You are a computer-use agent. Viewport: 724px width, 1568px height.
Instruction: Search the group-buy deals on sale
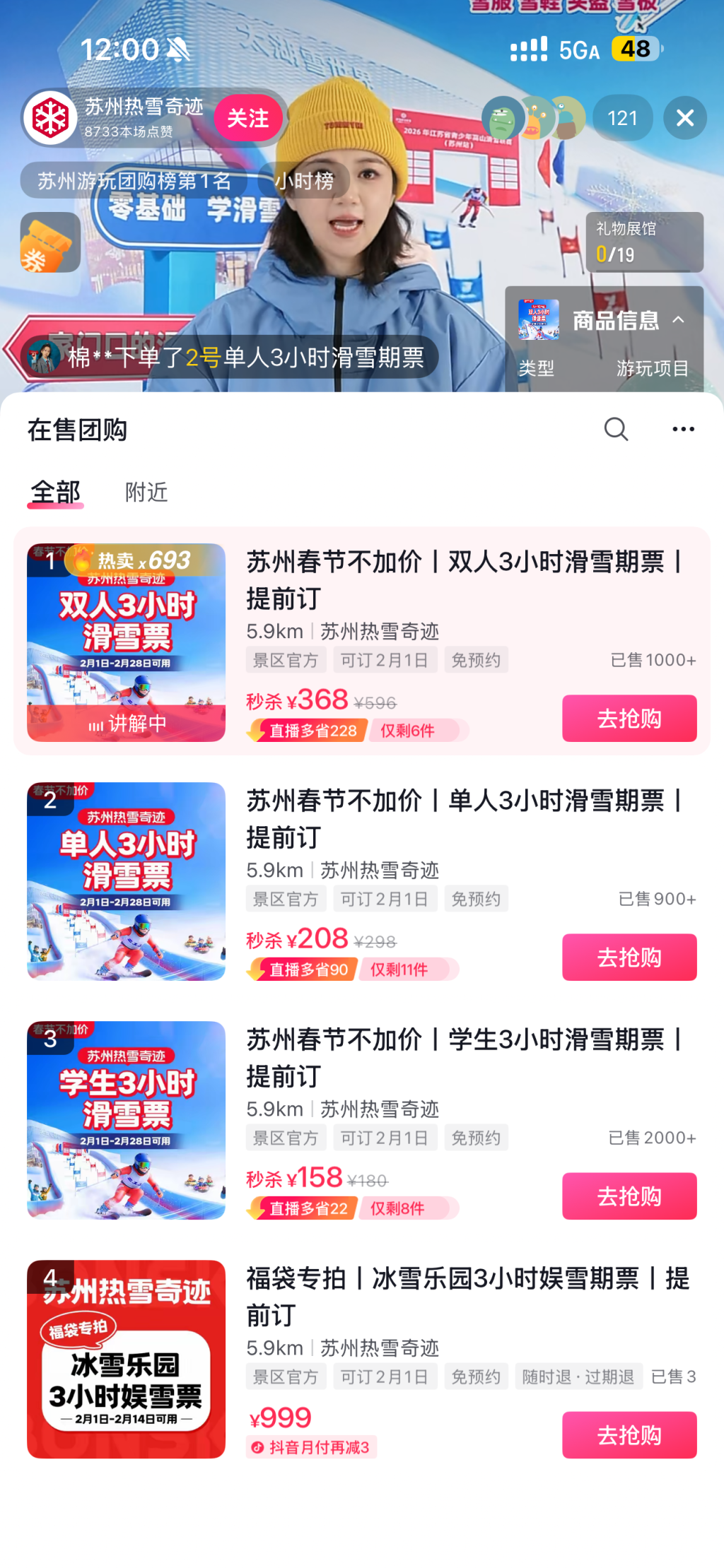point(616,429)
